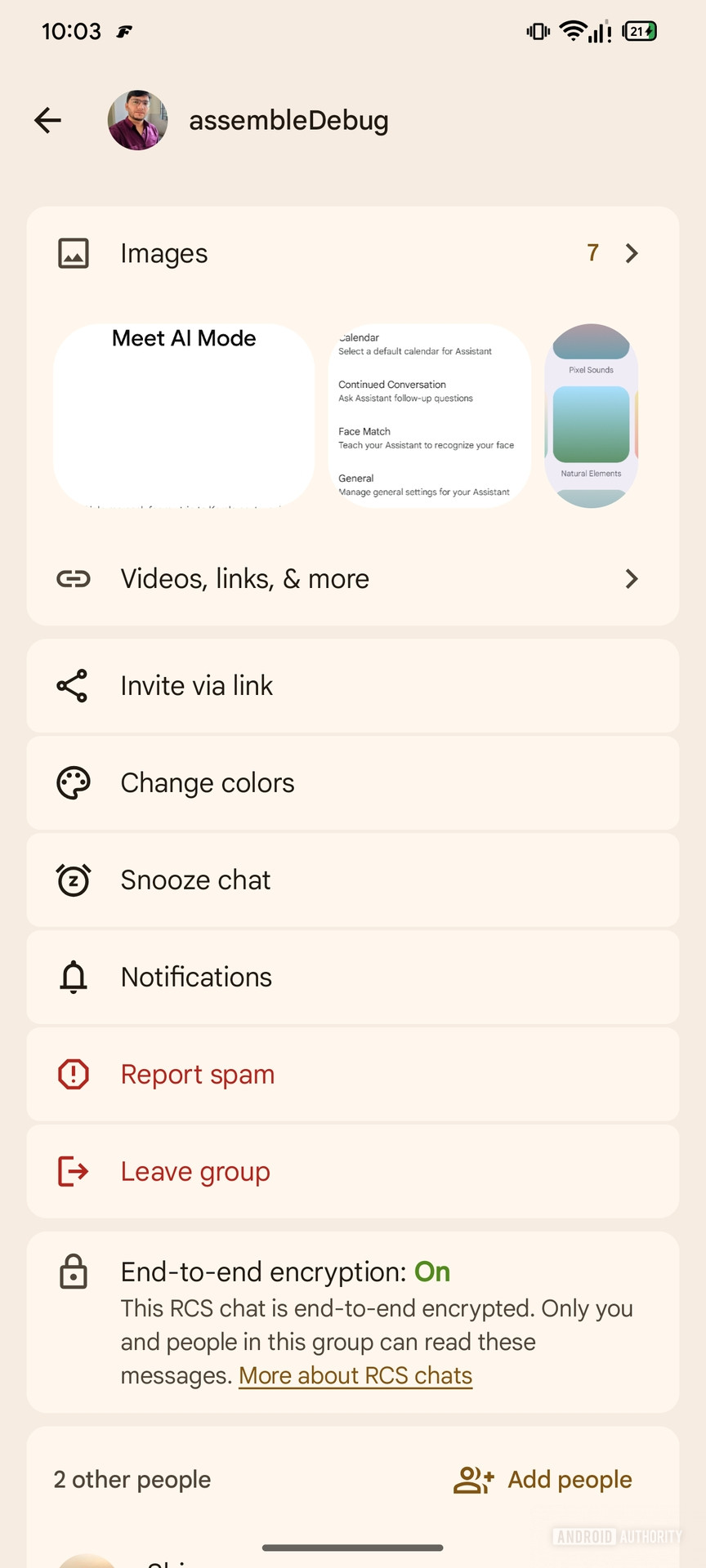Tap the end-to-end encryption lock icon
The image size is (706, 1568).
[73, 1272]
